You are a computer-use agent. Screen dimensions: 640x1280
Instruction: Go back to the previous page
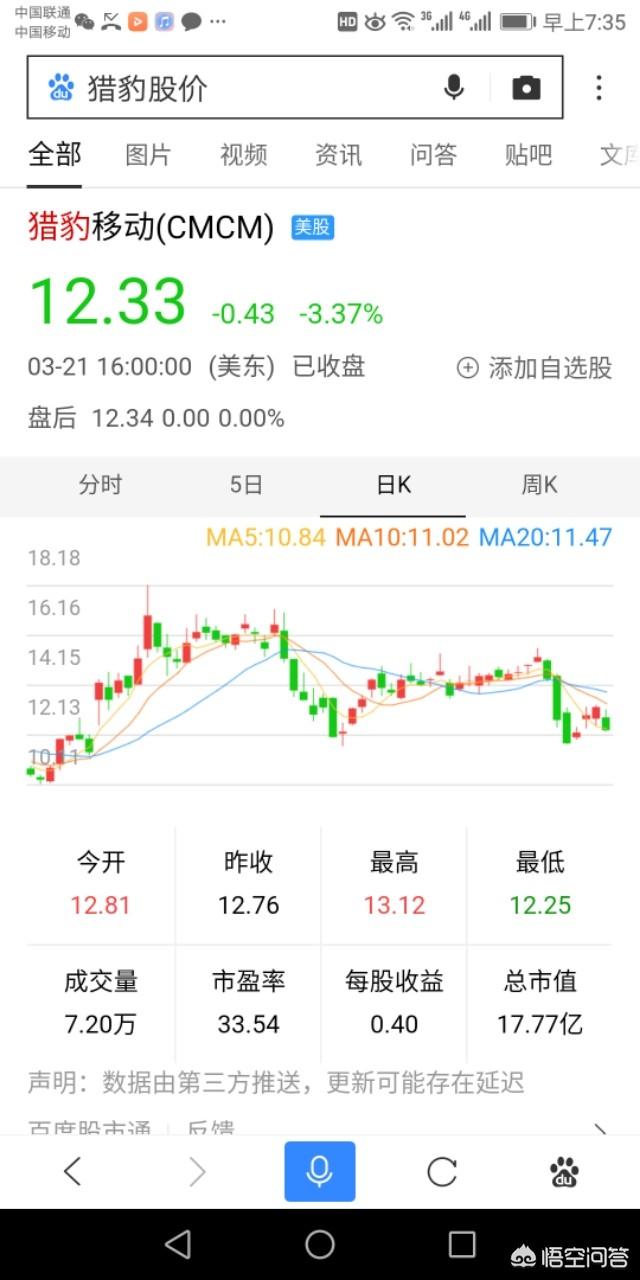(x=72, y=1171)
